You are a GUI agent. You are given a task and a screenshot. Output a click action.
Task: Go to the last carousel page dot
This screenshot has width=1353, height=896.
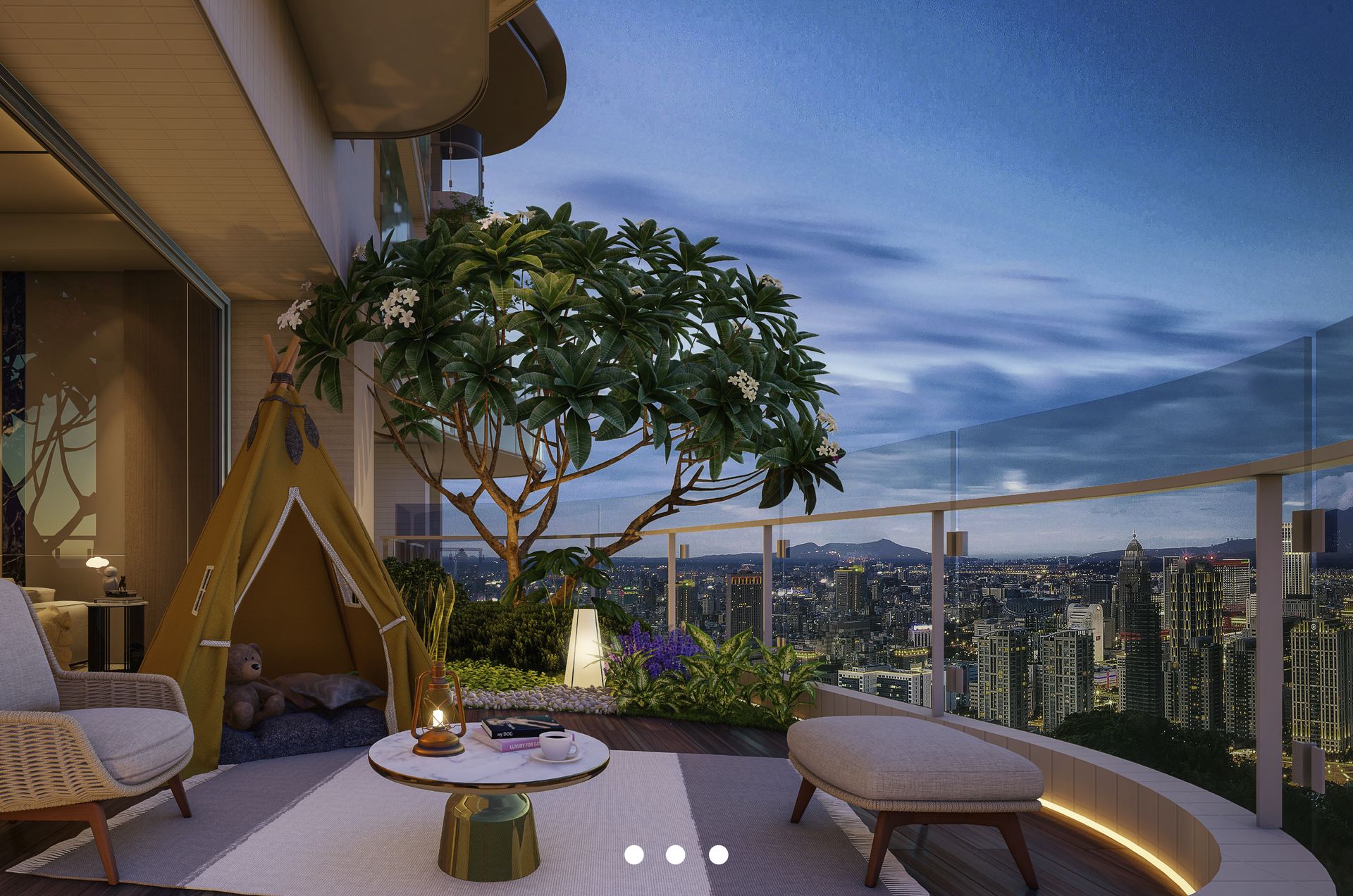click(x=718, y=854)
